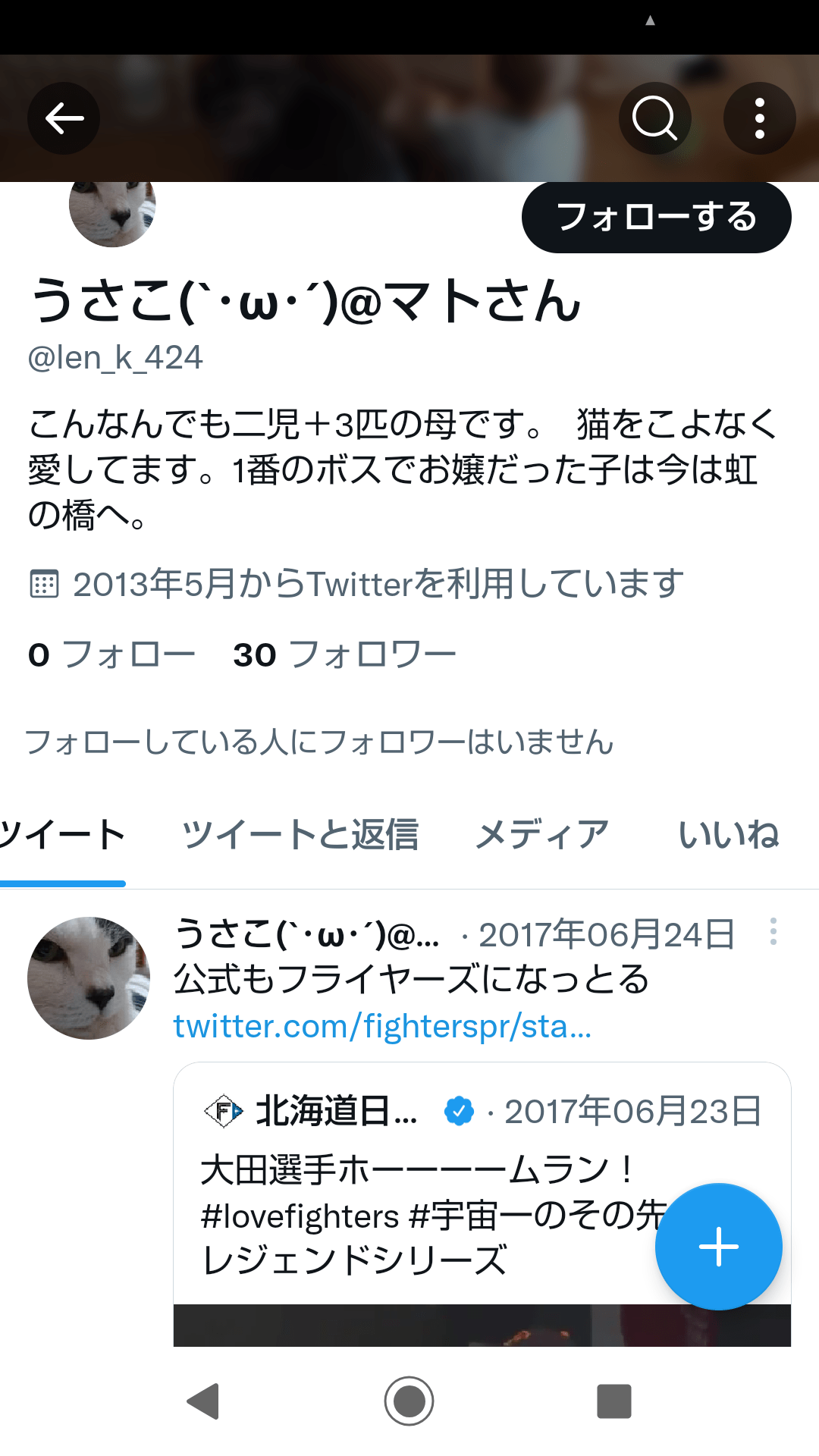Viewport: 819px width, 1456px height.
Task: Switch to the メディア tab
Action: [x=542, y=835]
